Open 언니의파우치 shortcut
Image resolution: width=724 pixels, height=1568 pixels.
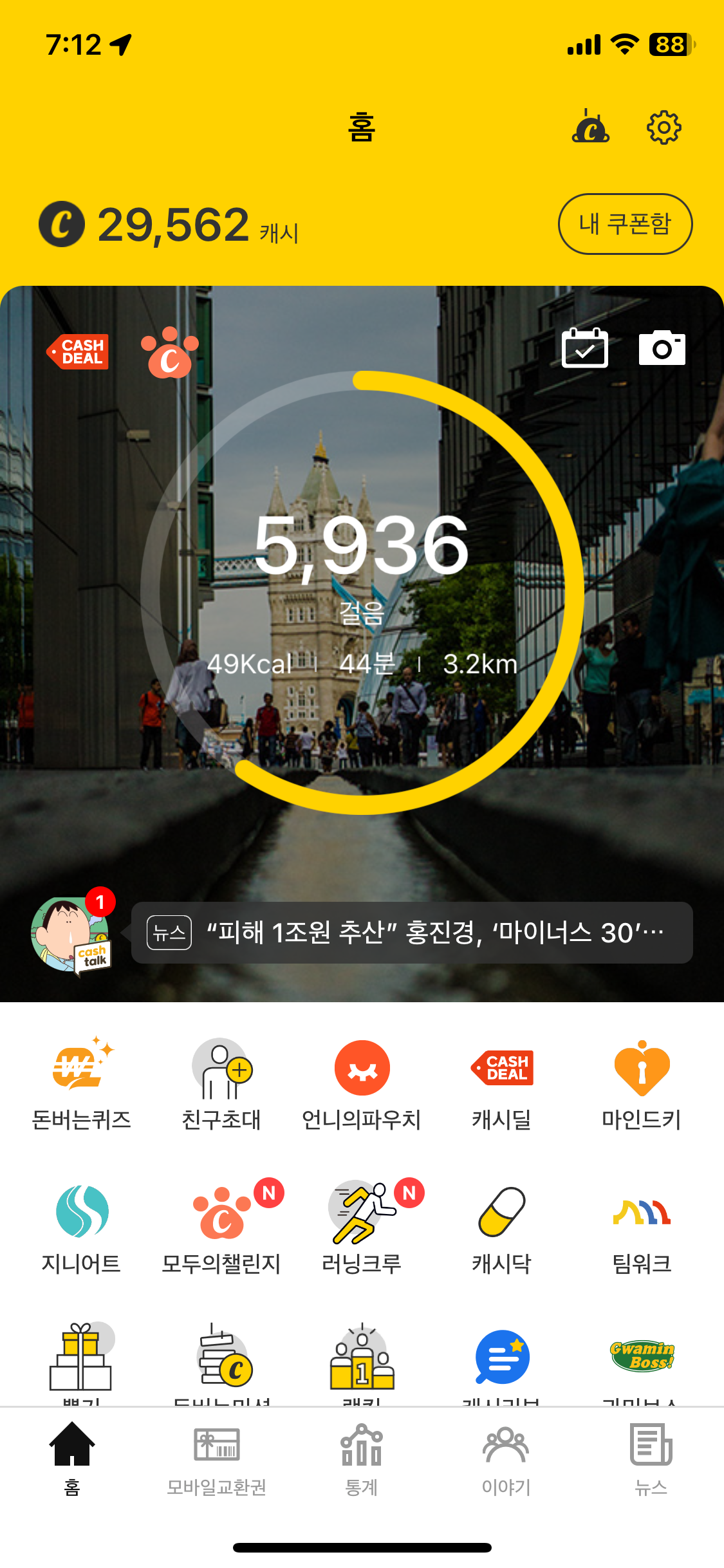click(x=362, y=1084)
